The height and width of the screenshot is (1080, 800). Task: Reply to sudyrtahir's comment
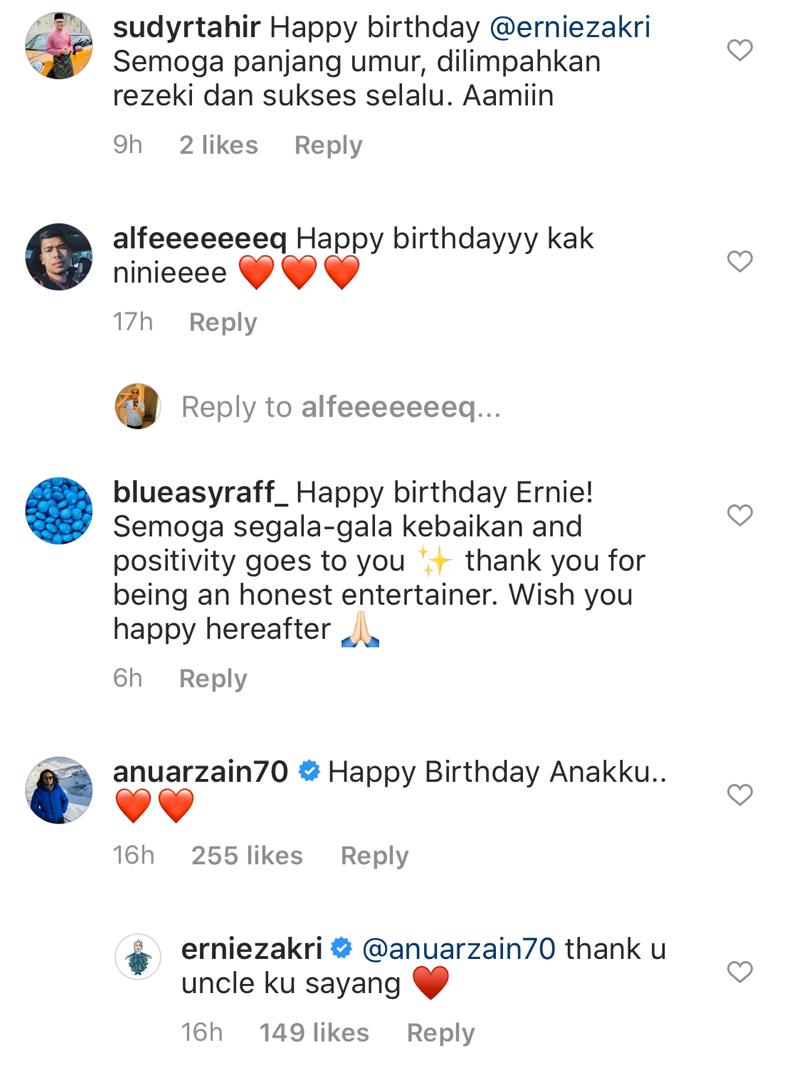tap(328, 146)
